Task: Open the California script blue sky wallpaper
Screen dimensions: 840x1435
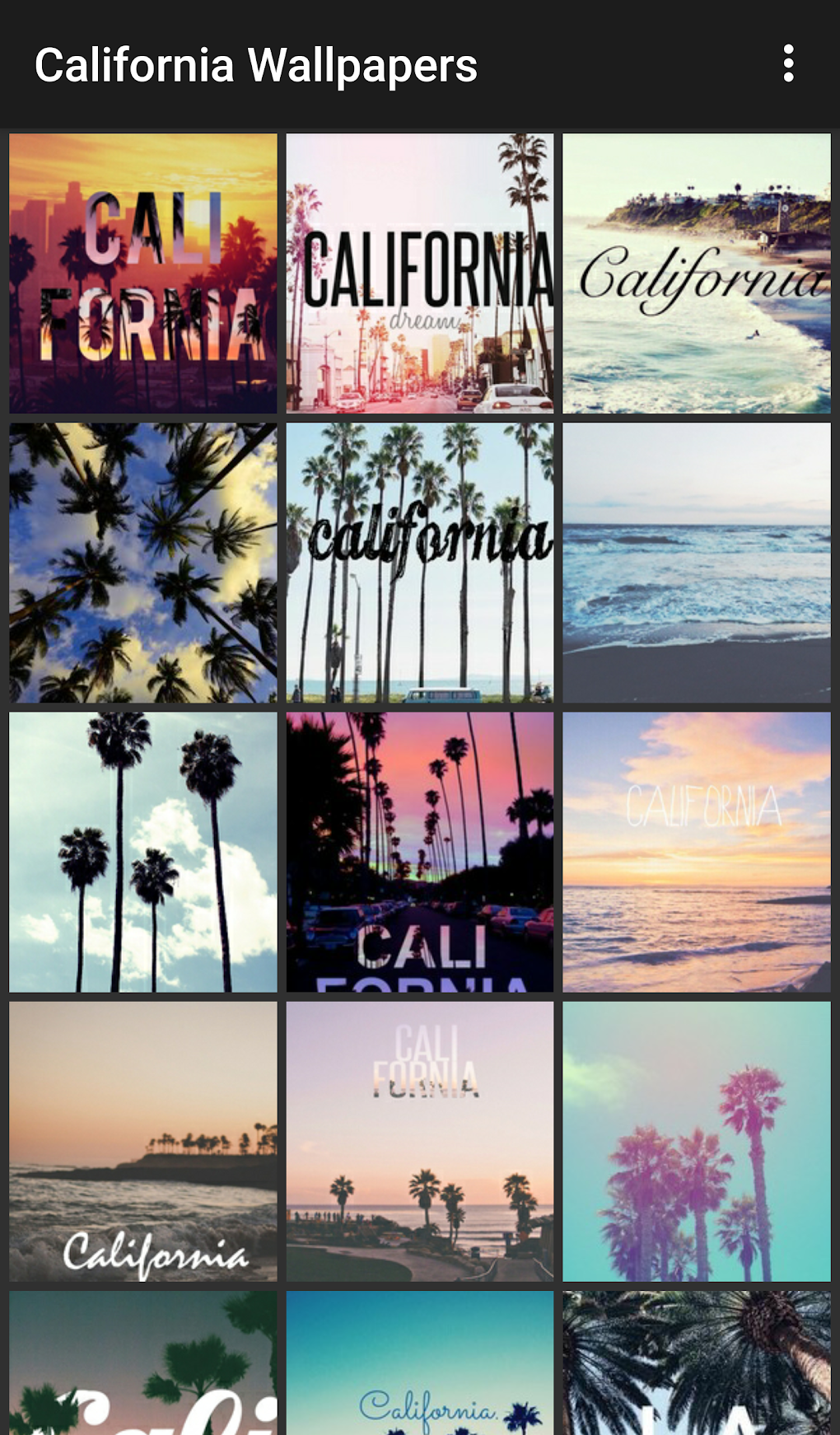Action: coord(419,1367)
